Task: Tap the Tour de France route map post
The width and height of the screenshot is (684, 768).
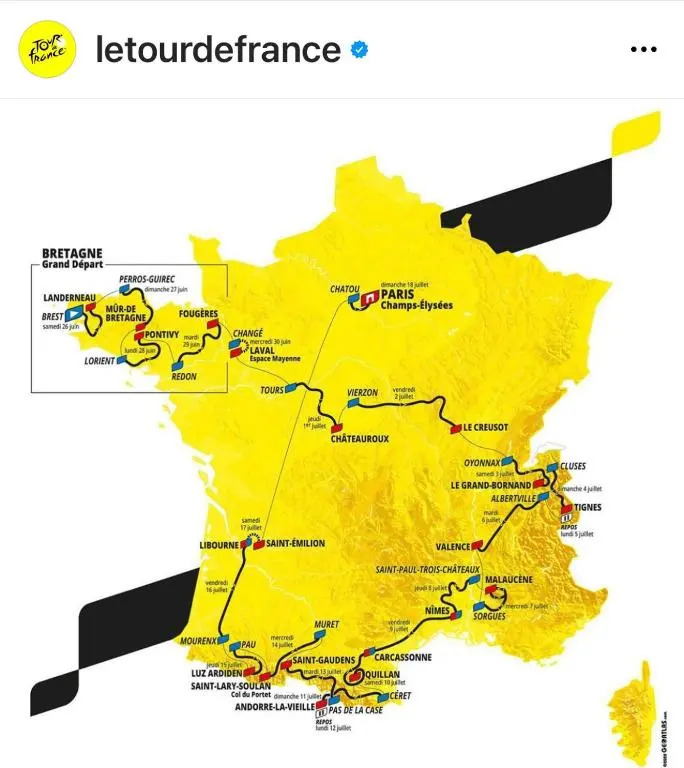Action: [342, 433]
